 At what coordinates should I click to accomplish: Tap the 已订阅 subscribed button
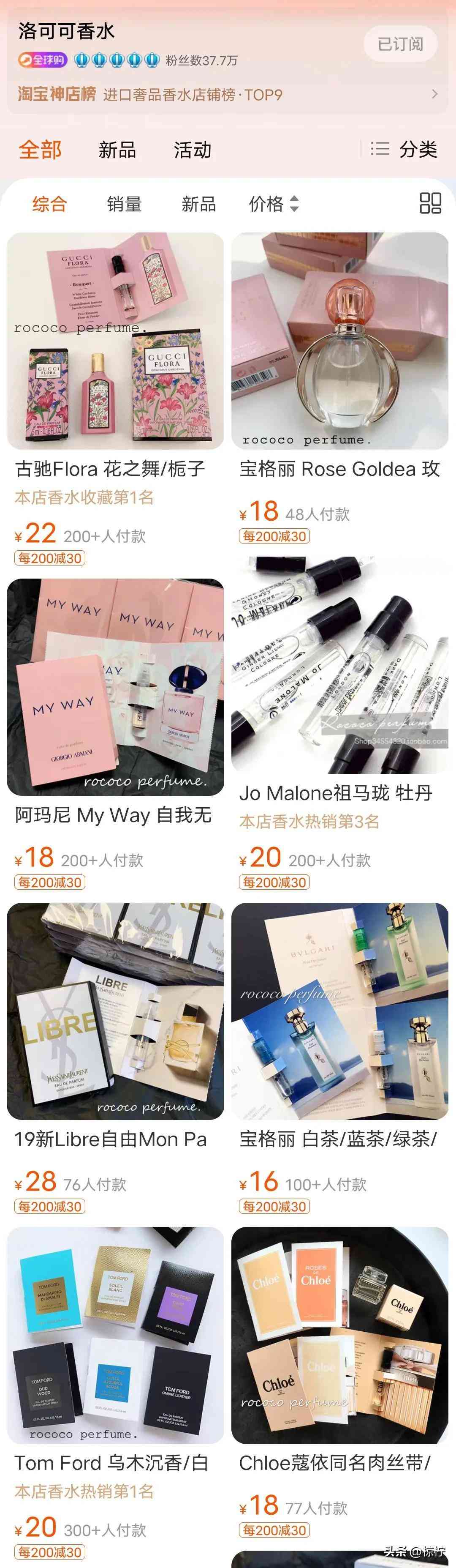click(x=400, y=44)
